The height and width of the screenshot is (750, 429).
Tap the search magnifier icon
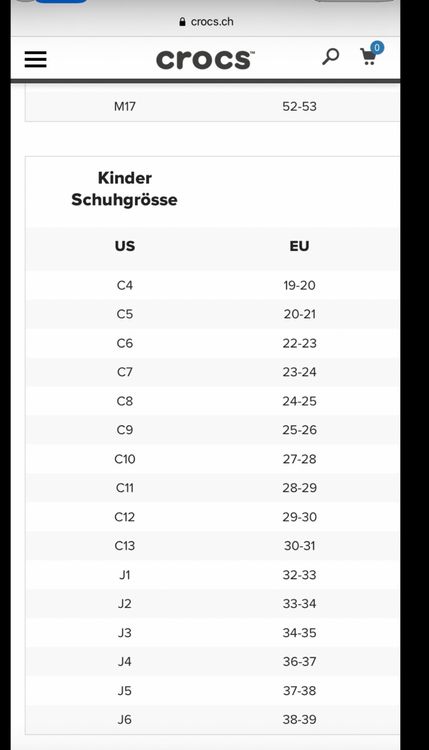(x=330, y=56)
